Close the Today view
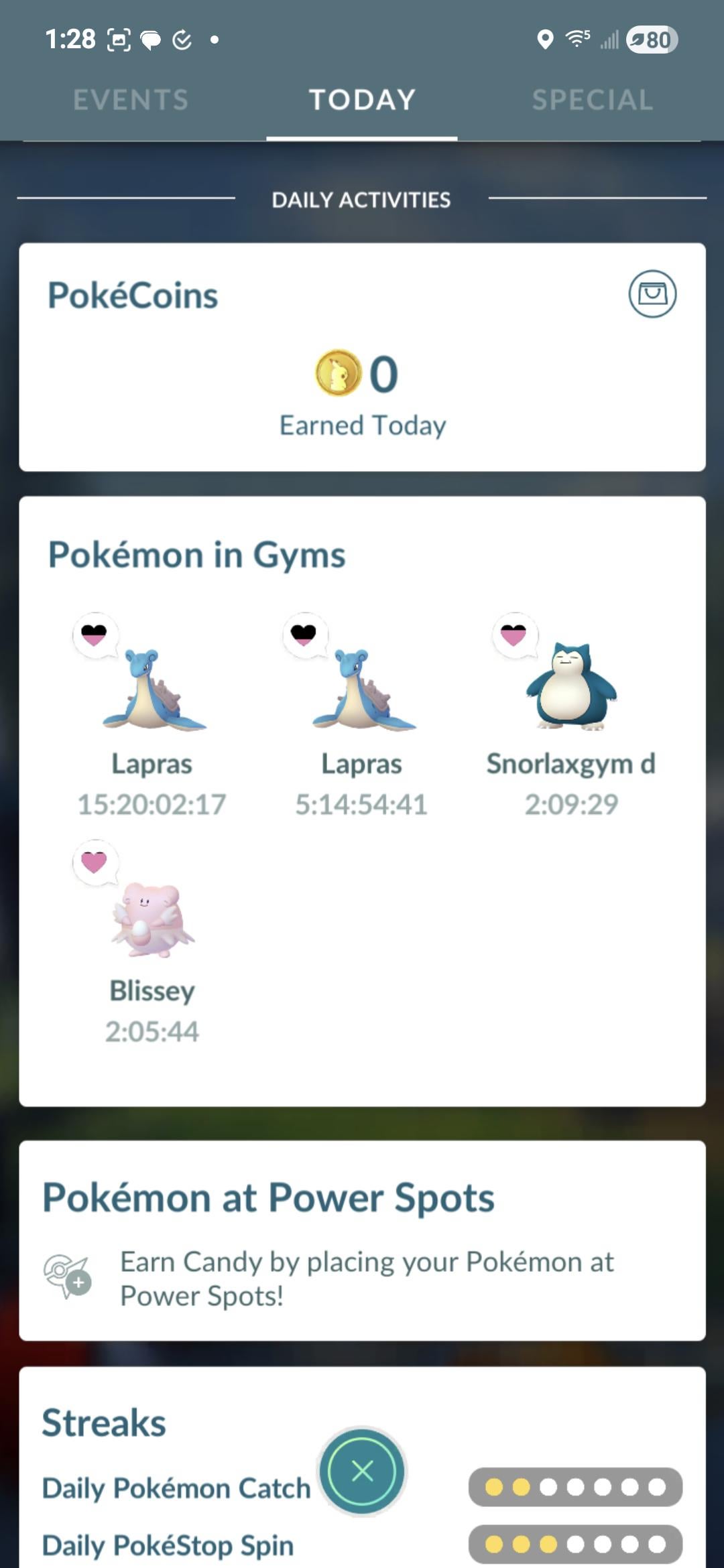 click(x=363, y=1472)
